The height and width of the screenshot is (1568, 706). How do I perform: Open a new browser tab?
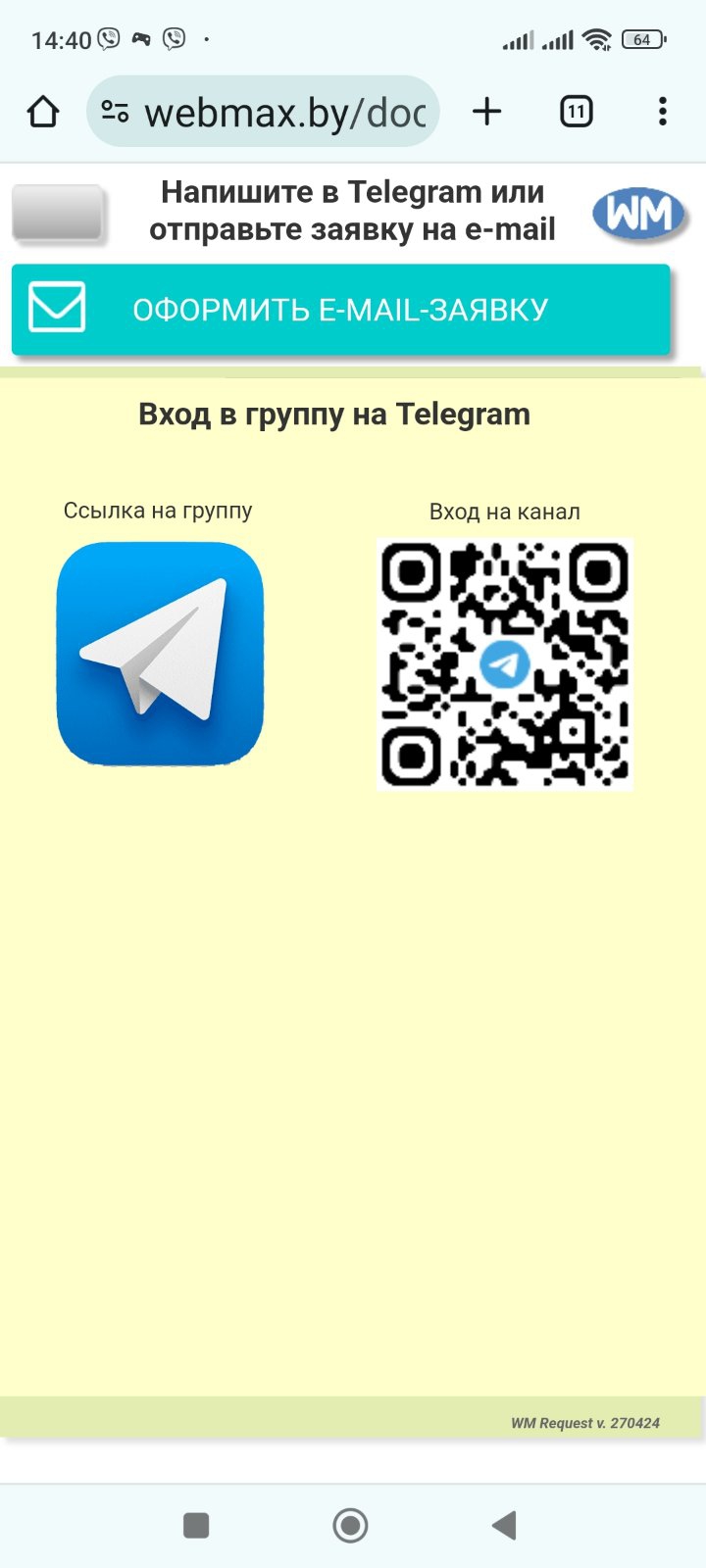pos(486,112)
